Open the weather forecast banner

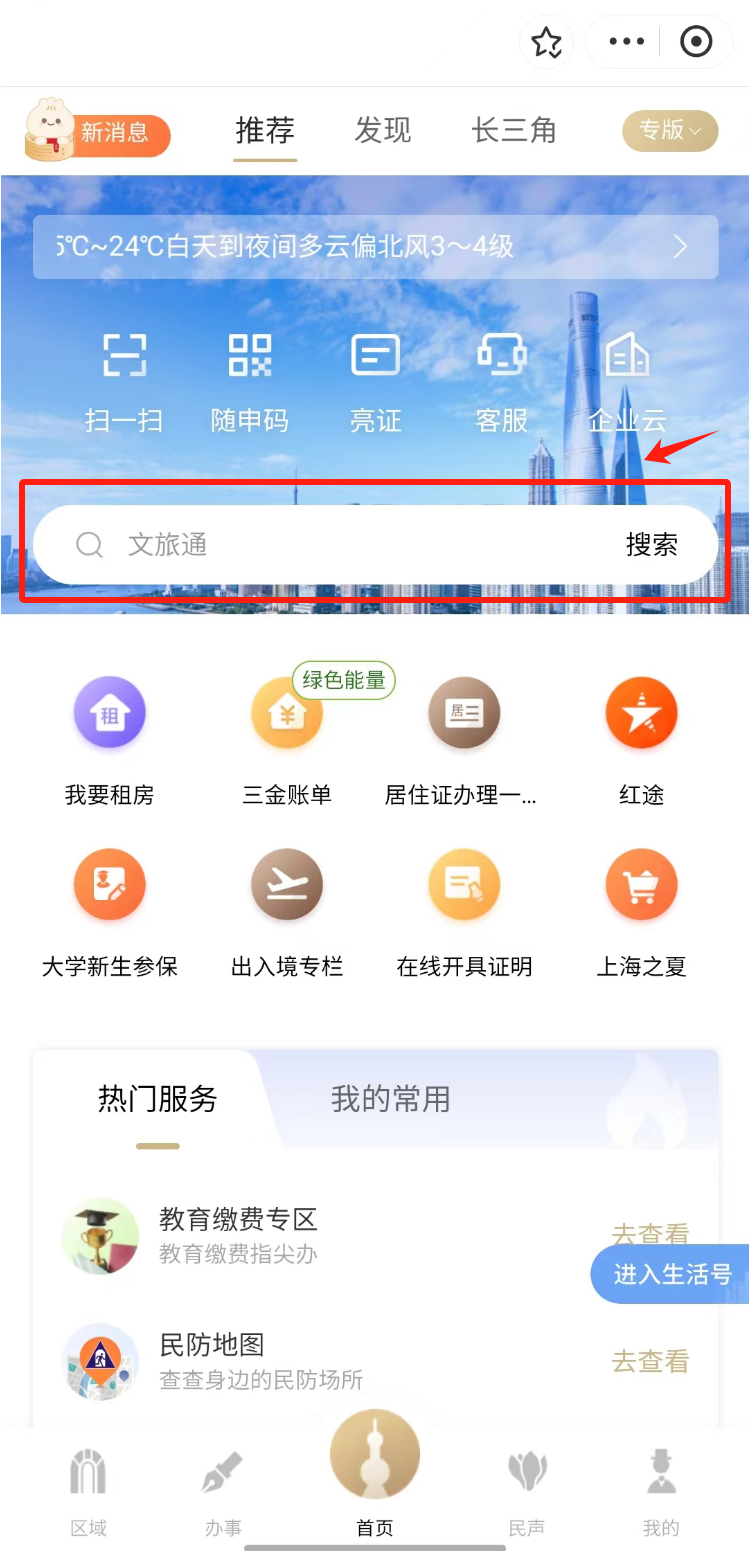pyautogui.click(x=375, y=246)
